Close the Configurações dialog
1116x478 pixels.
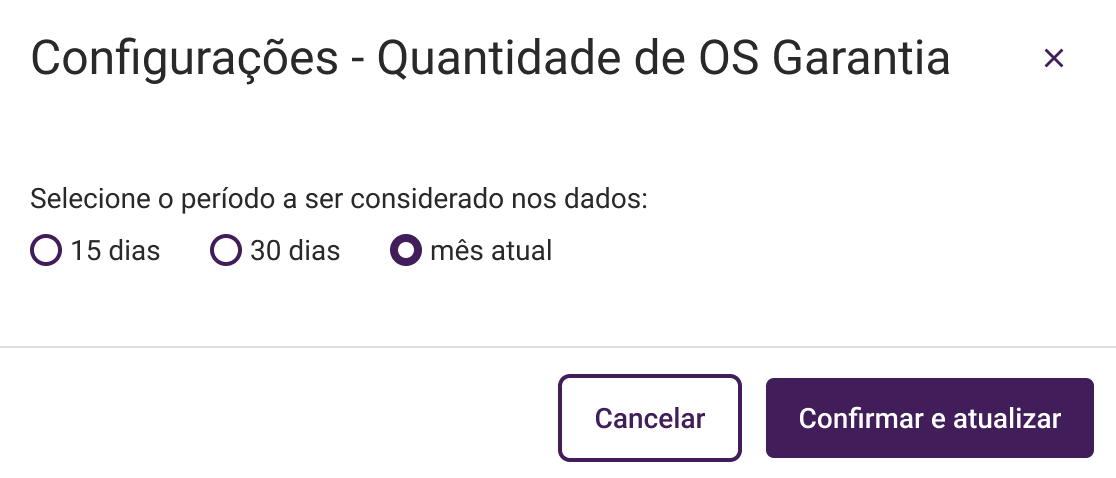[1053, 59]
